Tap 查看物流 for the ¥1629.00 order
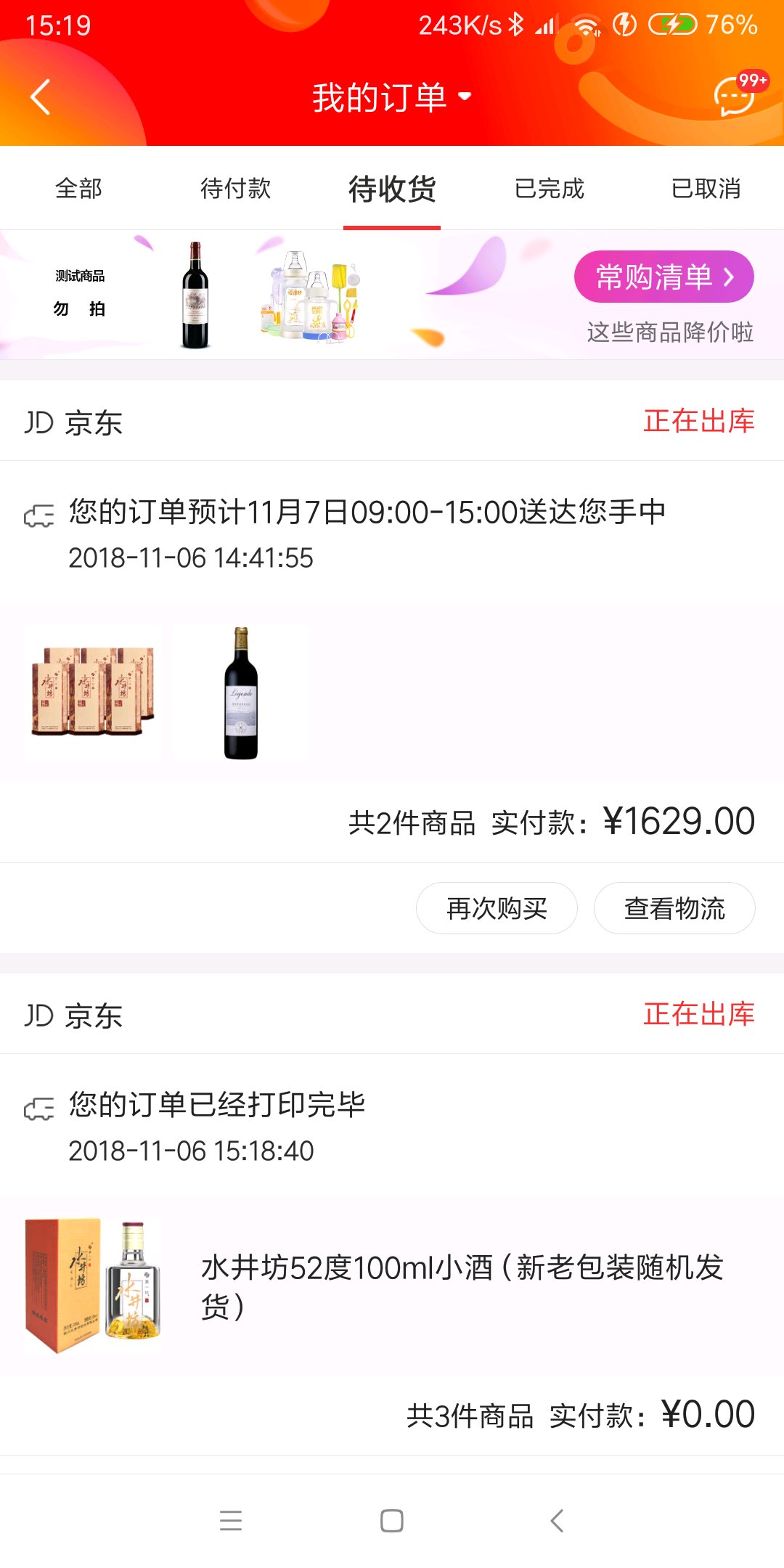 click(674, 908)
